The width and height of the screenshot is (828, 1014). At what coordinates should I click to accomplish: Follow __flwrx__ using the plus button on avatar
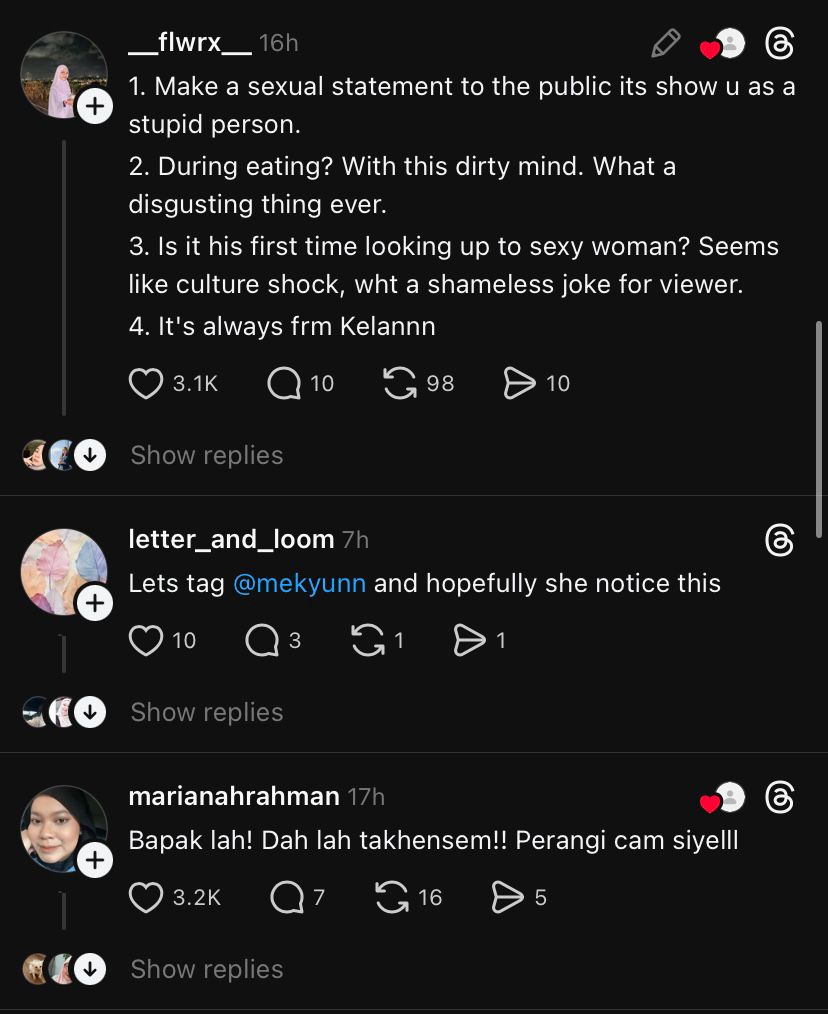click(96, 105)
